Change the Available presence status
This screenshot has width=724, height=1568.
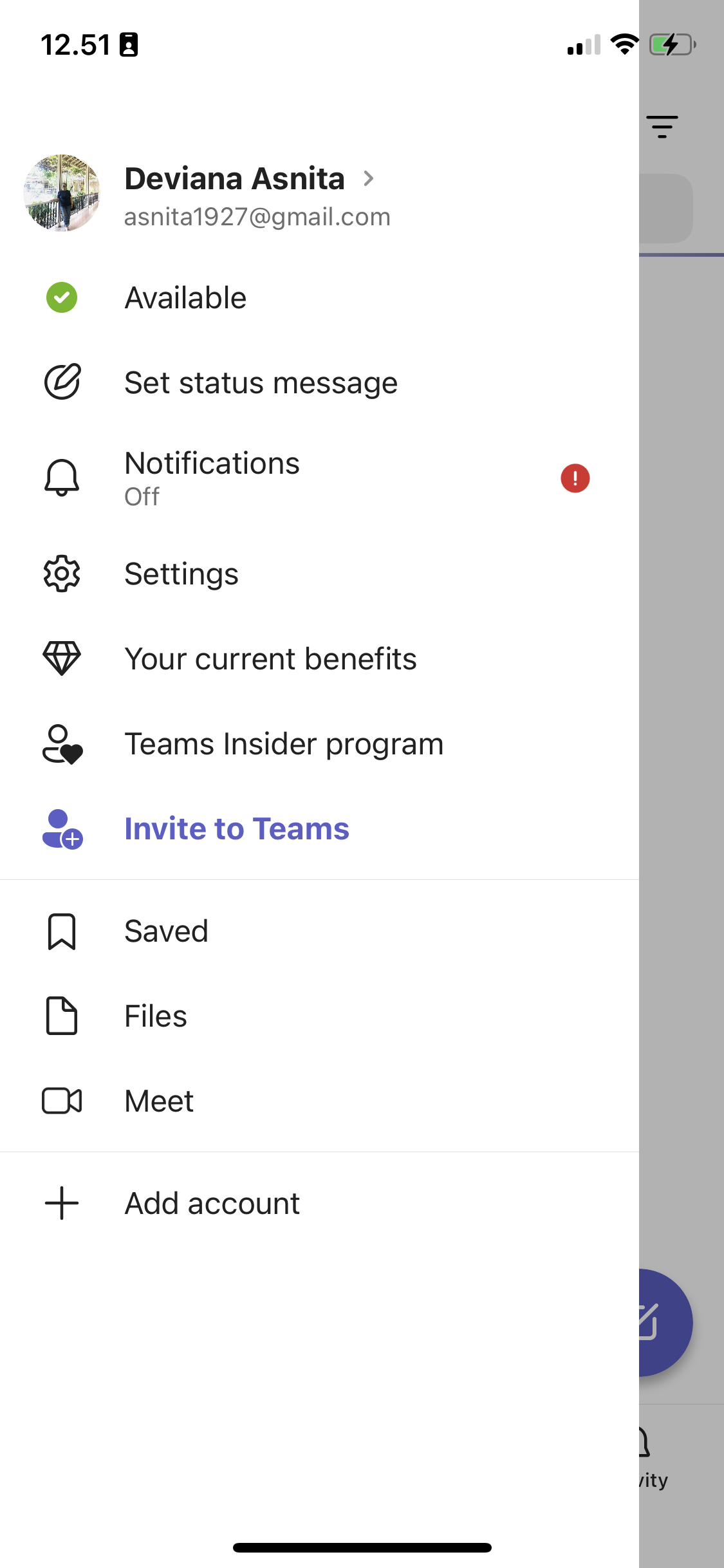pyautogui.click(x=185, y=298)
